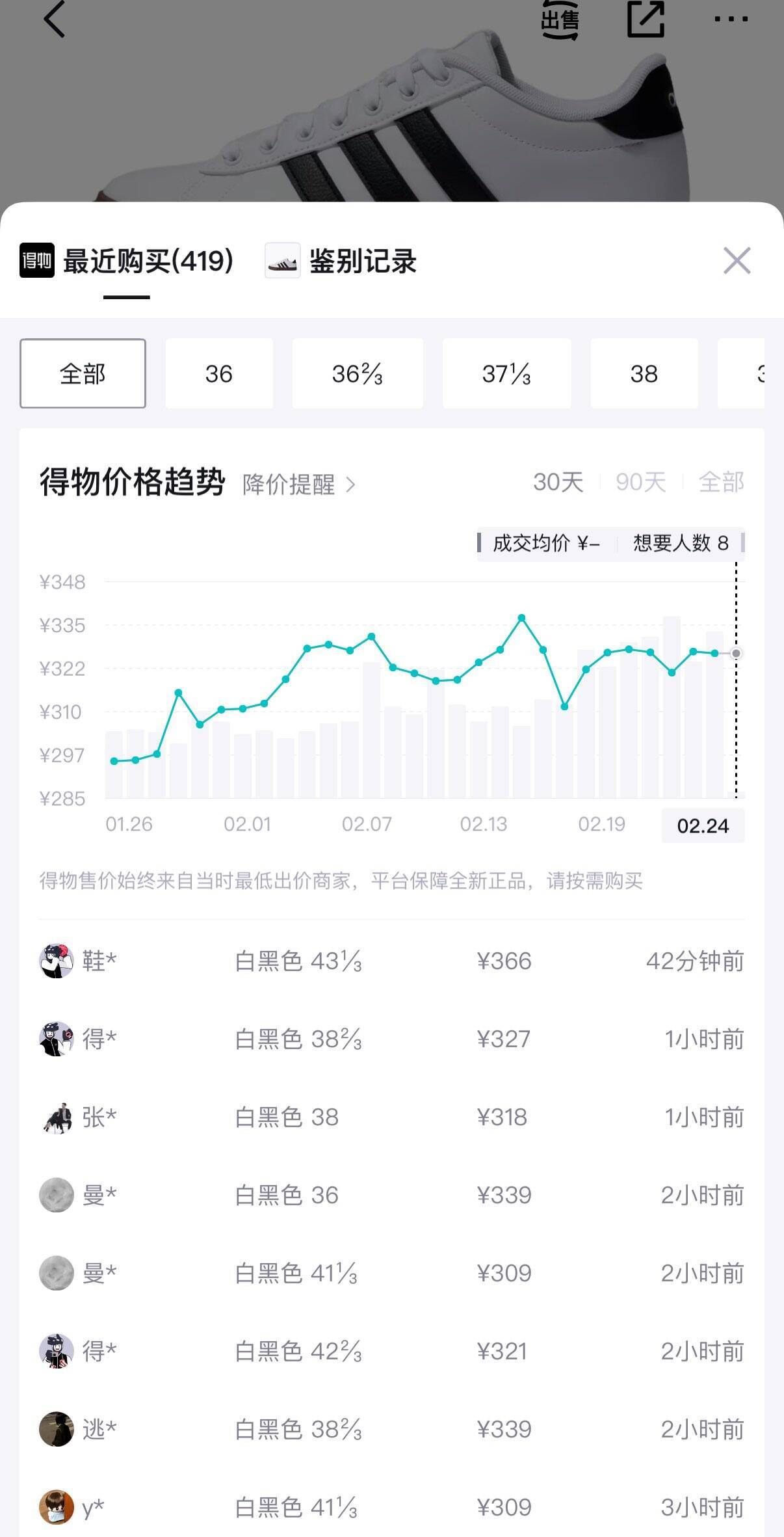
Task: Select the 全部 size chip
Action: (83, 374)
